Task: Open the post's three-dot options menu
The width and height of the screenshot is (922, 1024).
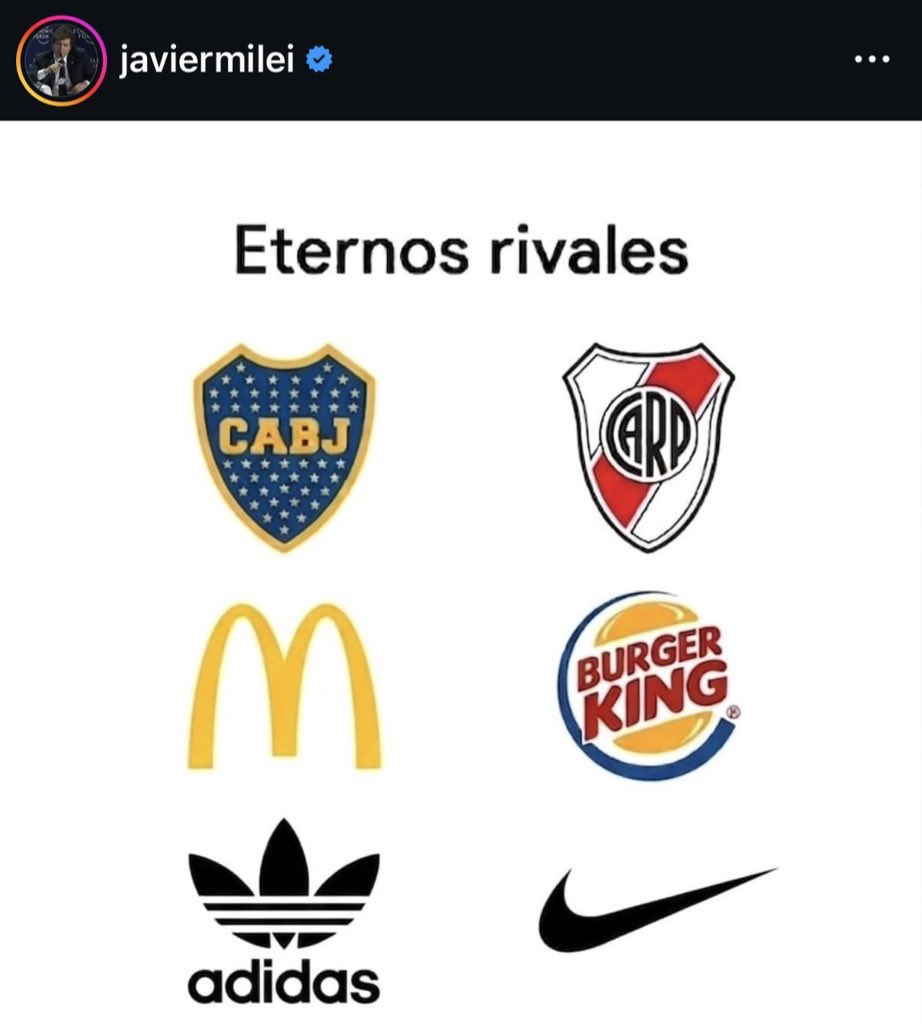Action: [871, 61]
